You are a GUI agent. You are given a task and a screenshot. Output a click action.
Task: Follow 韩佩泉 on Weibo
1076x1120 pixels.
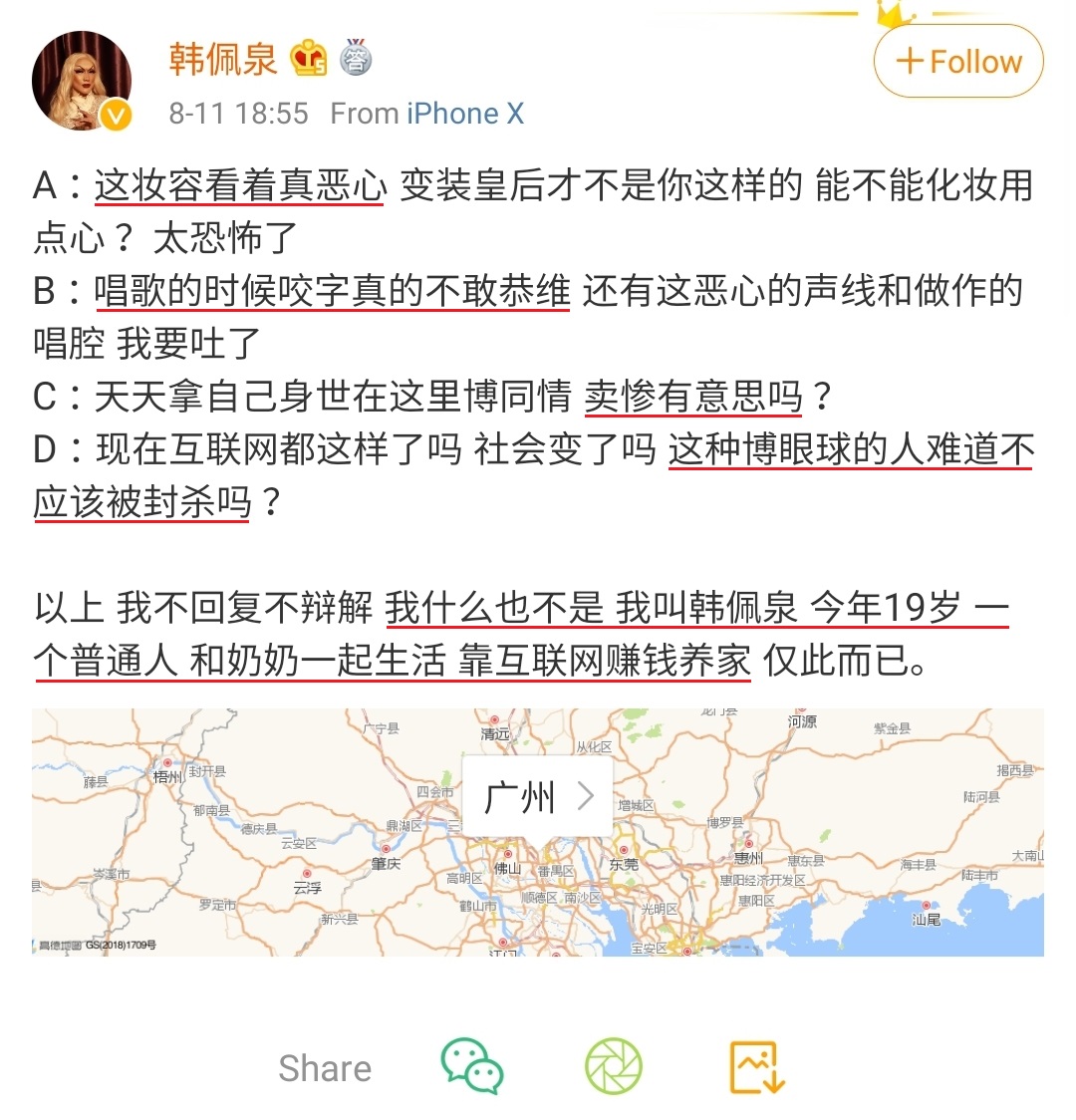(x=957, y=62)
